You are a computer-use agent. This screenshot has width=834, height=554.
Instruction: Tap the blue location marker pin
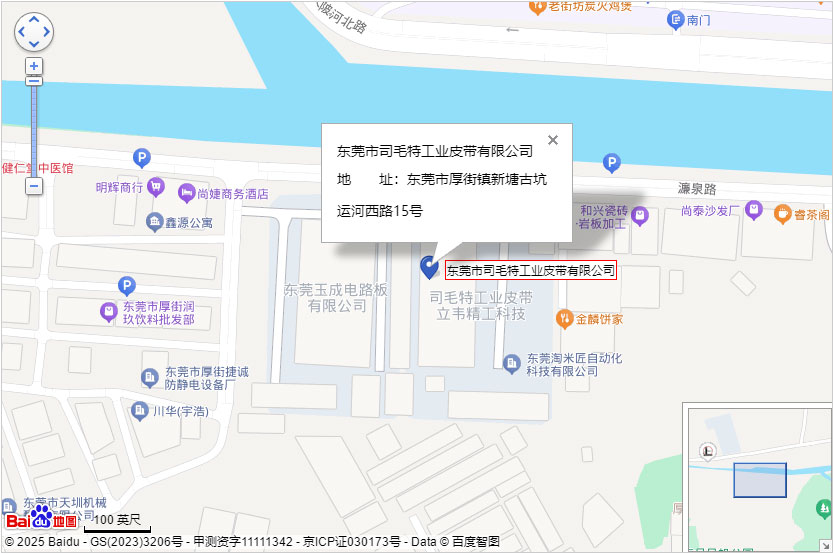point(430,266)
